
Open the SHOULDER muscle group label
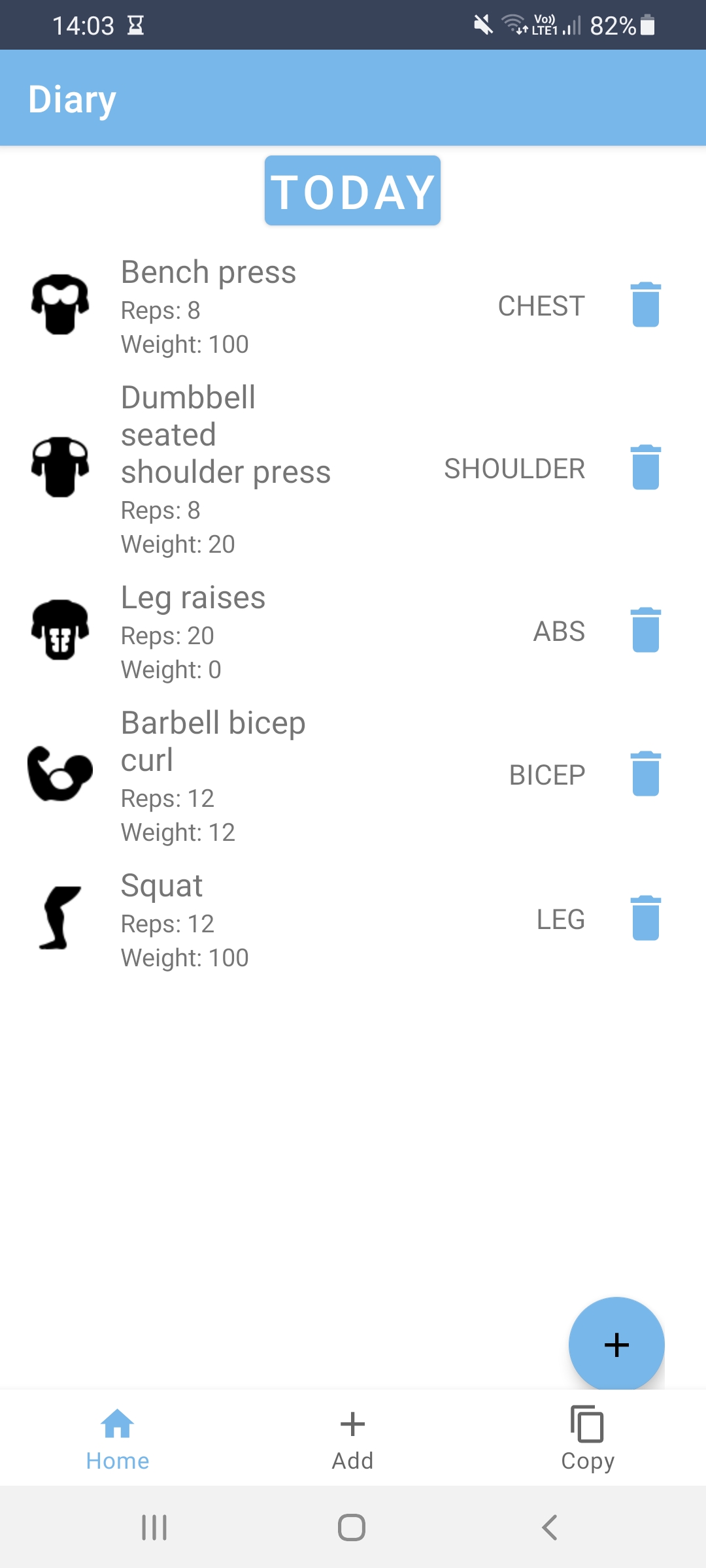click(514, 468)
